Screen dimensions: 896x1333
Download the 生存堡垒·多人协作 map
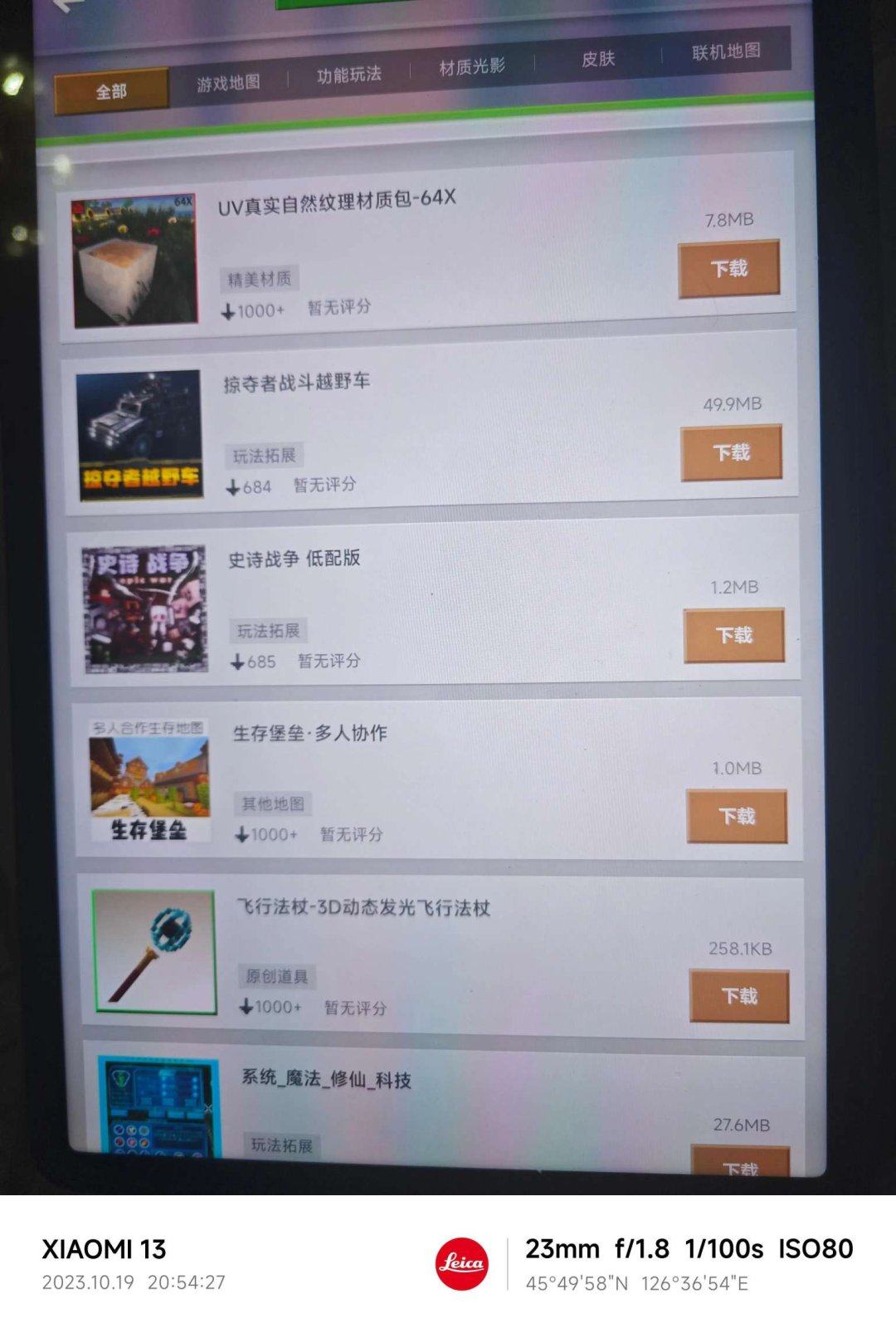pos(736,816)
